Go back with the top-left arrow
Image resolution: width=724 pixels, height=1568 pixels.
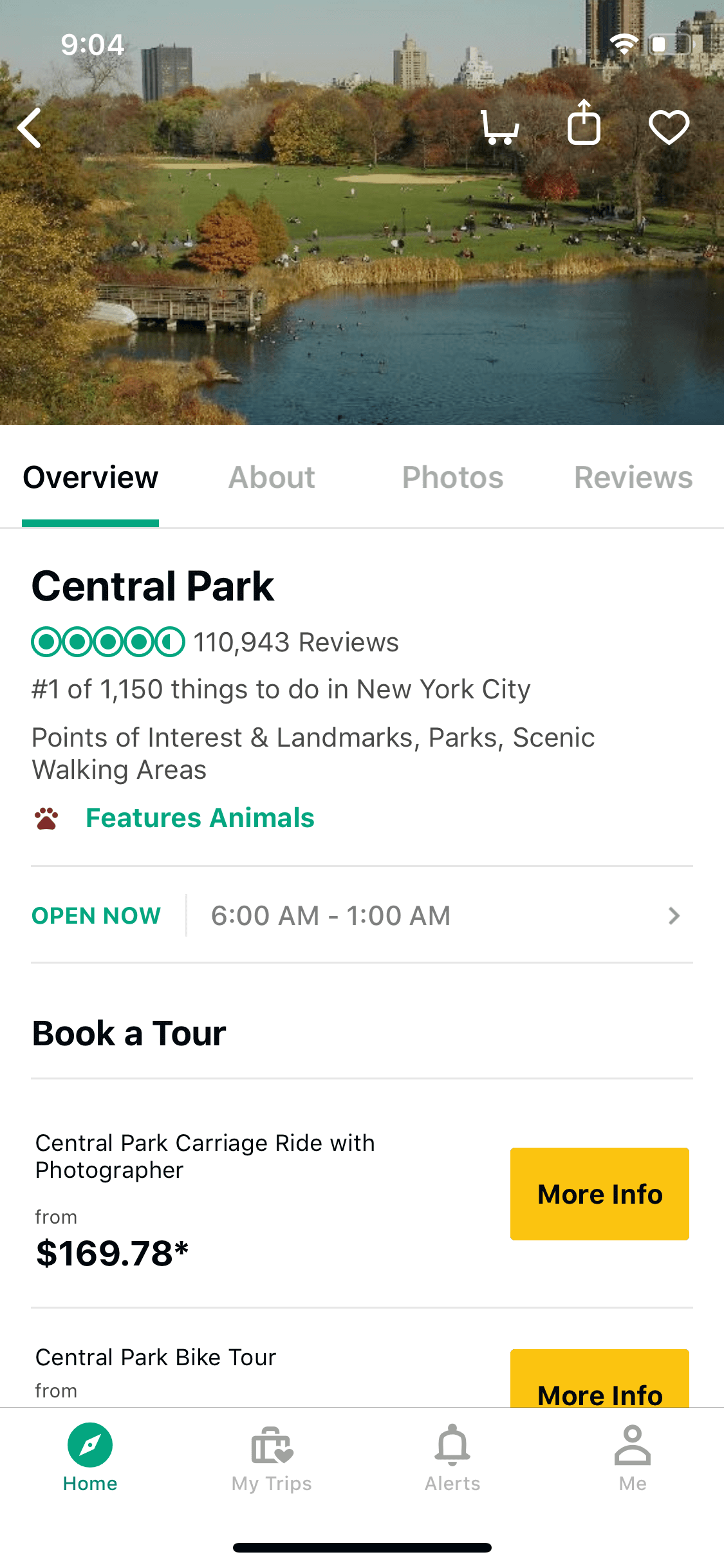coord(29,127)
